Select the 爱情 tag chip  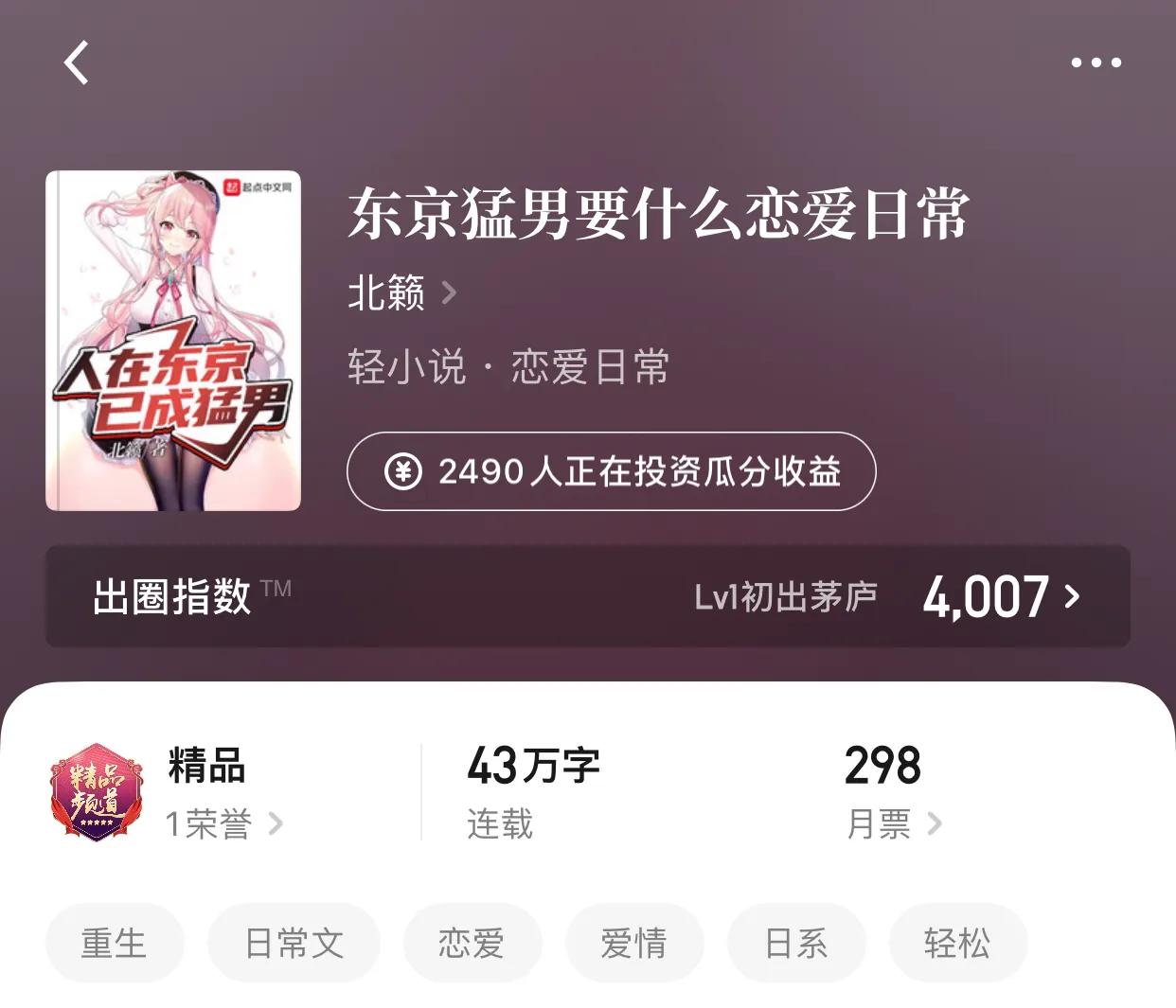pos(633,943)
